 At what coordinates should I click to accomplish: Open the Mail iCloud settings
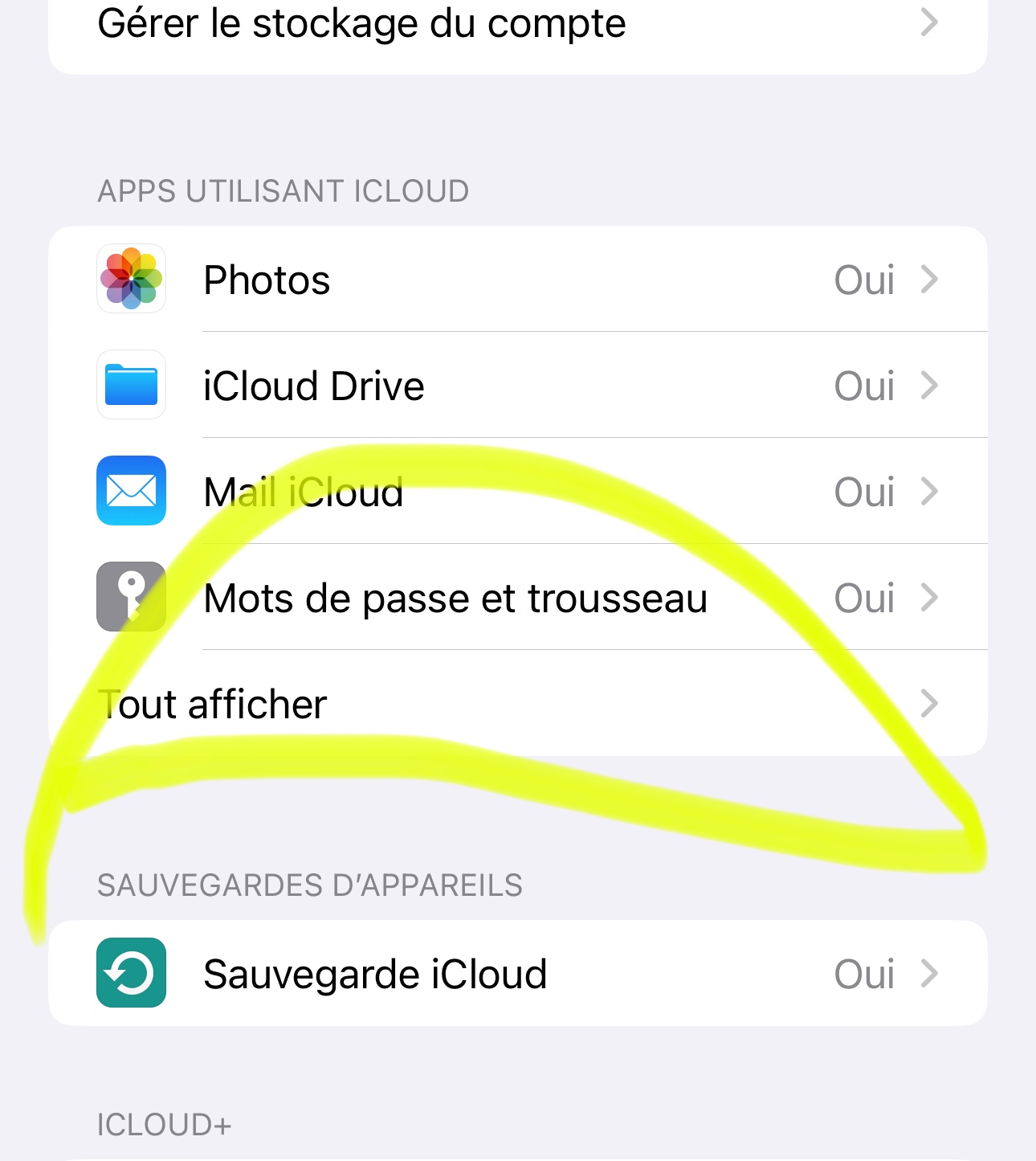(517, 491)
